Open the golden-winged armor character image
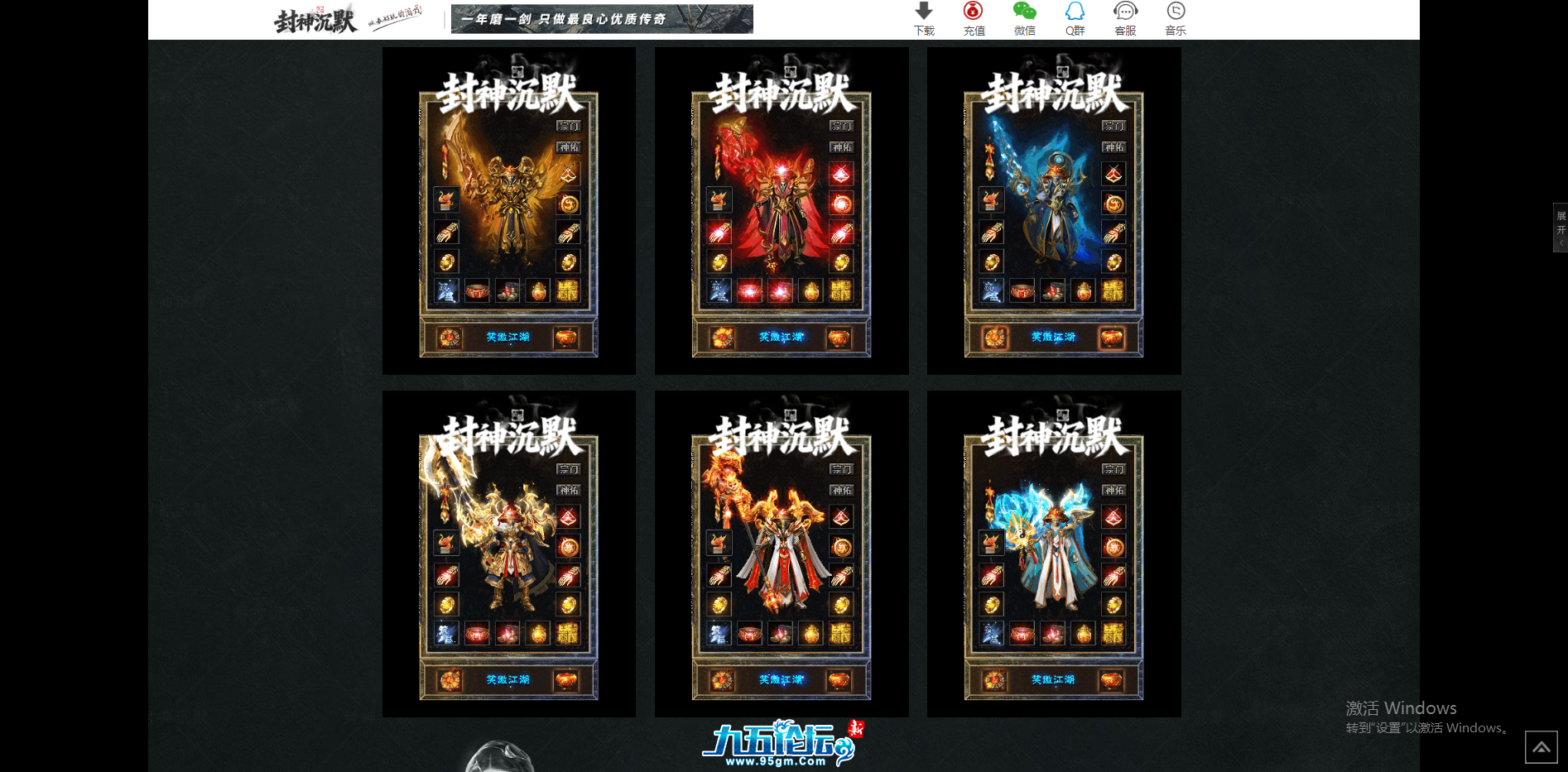Viewport: 1568px width, 772px height. pyautogui.click(x=508, y=211)
